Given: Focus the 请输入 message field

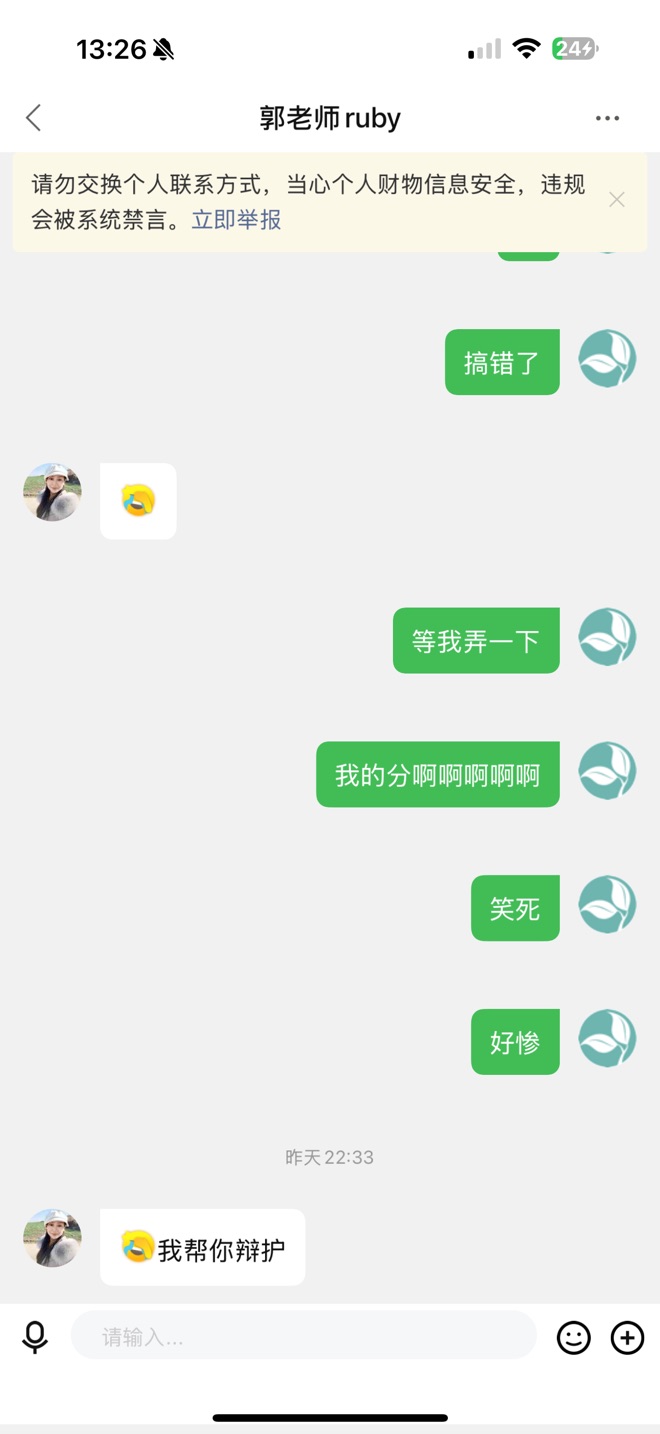Looking at the screenshot, I should (x=304, y=1336).
